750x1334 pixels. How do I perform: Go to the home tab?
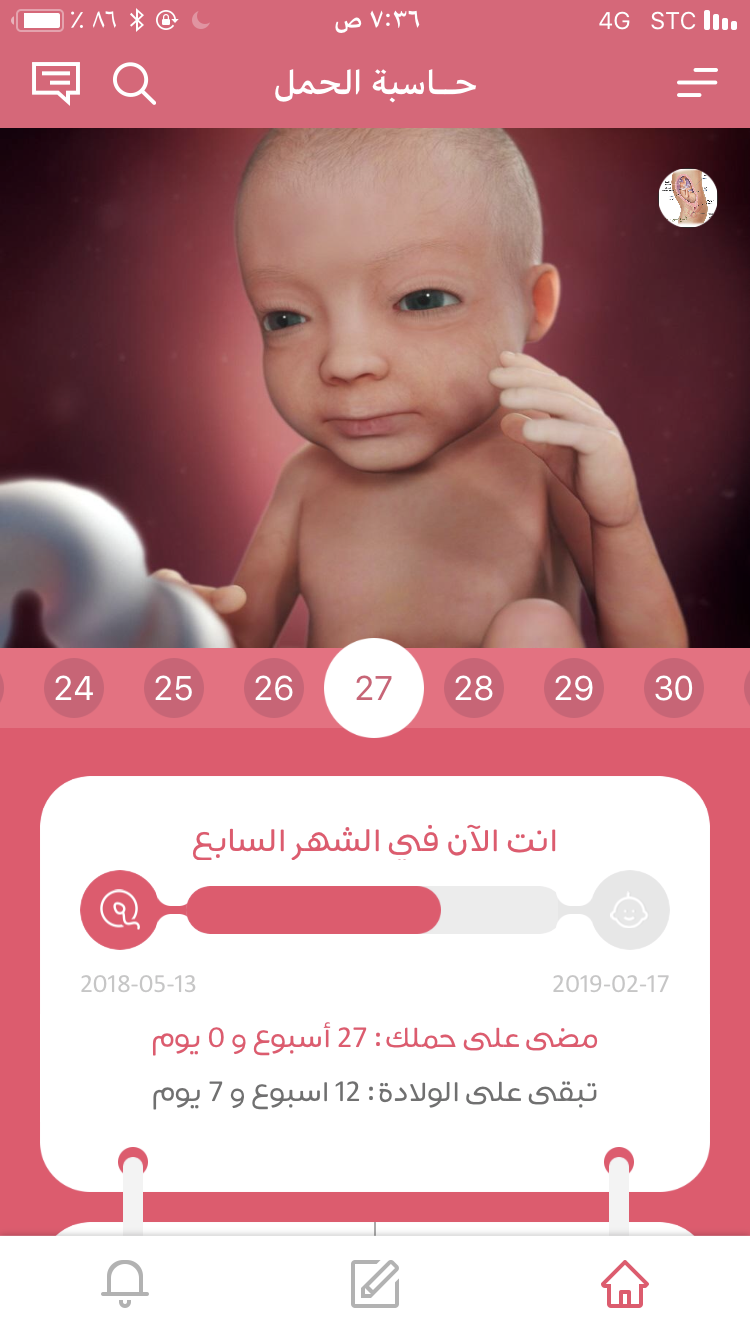pyautogui.click(x=624, y=1284)
